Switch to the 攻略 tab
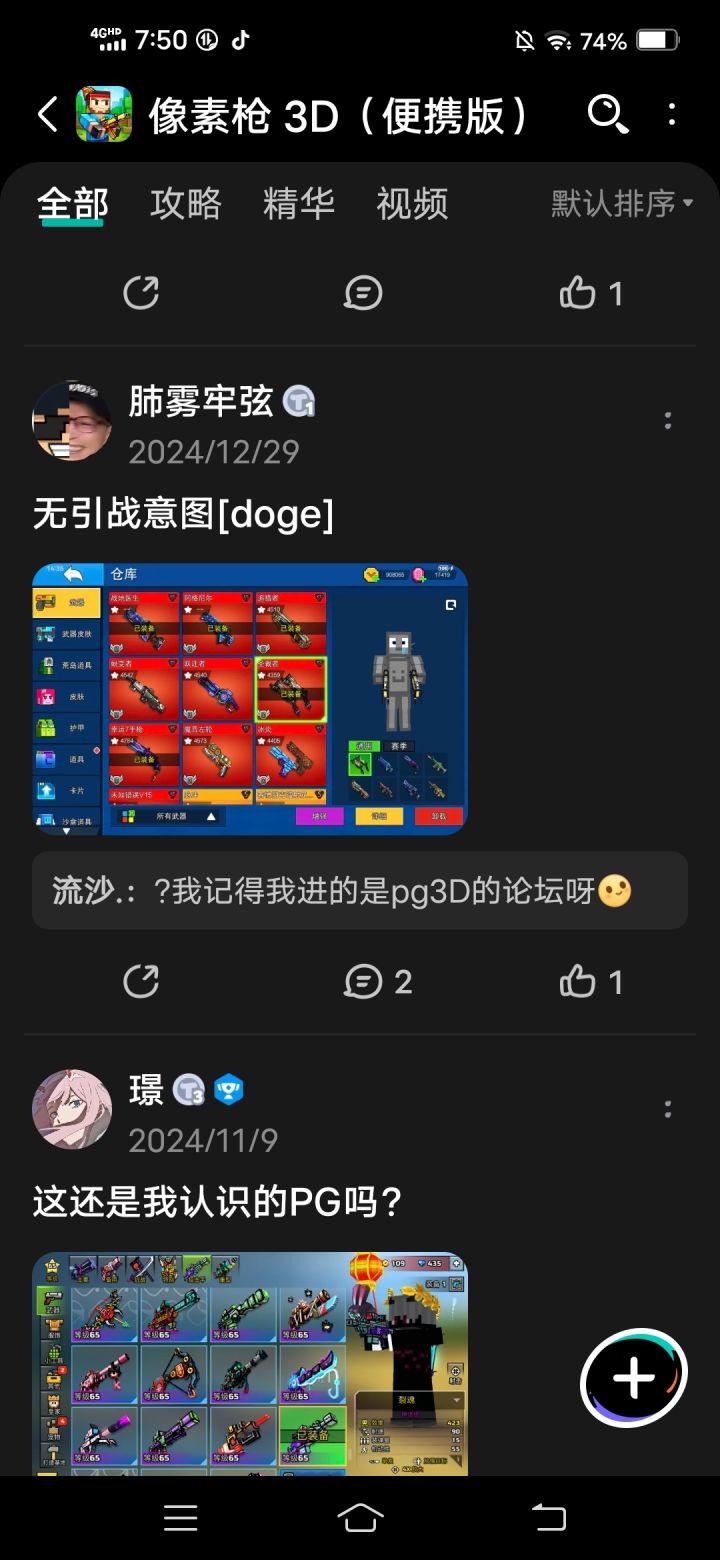Viewport: 720px width, 1560px height. pos(184,204)
